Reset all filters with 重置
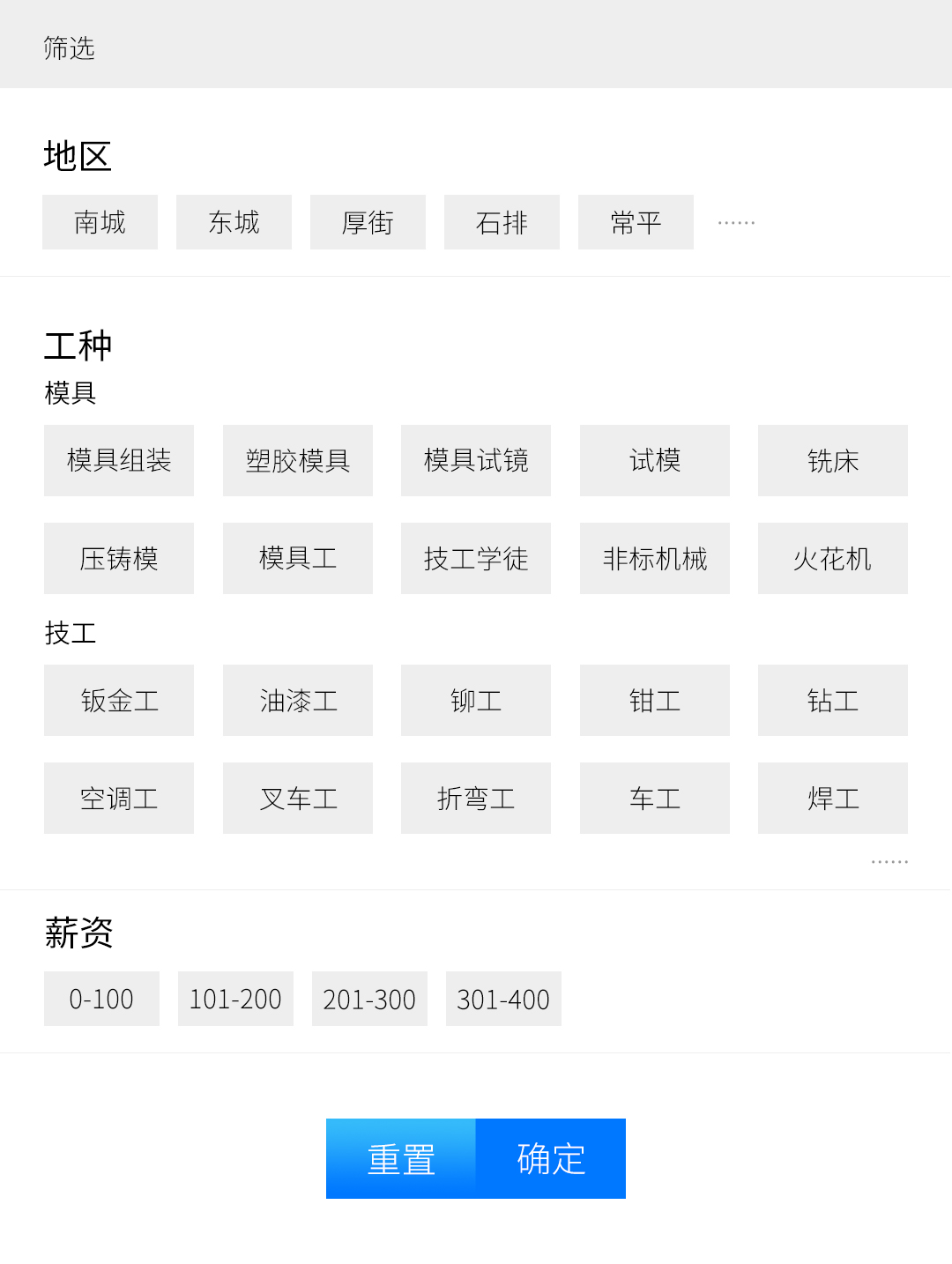This screenshot has height=1264, width=952. tap(401, 1158)
